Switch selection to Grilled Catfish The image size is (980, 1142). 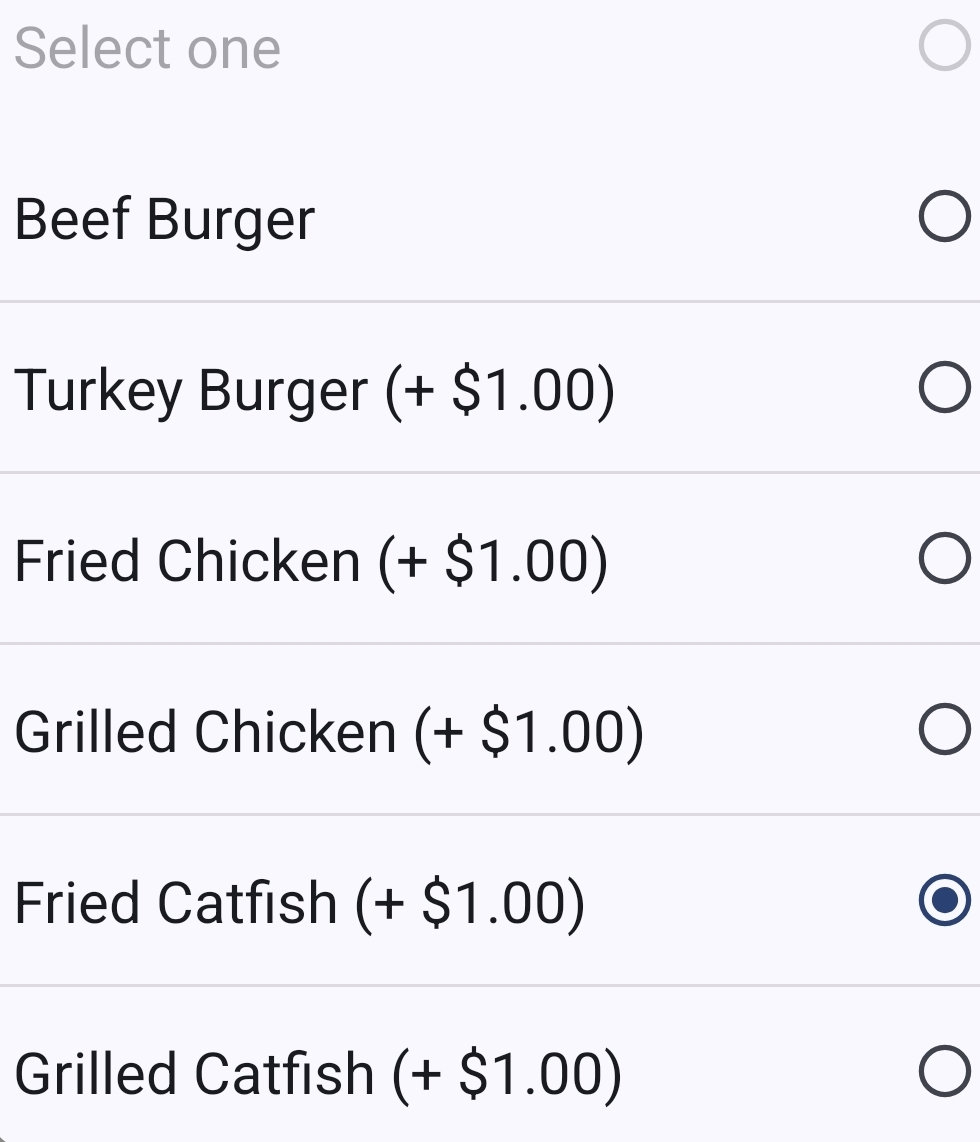point(943,1072)
